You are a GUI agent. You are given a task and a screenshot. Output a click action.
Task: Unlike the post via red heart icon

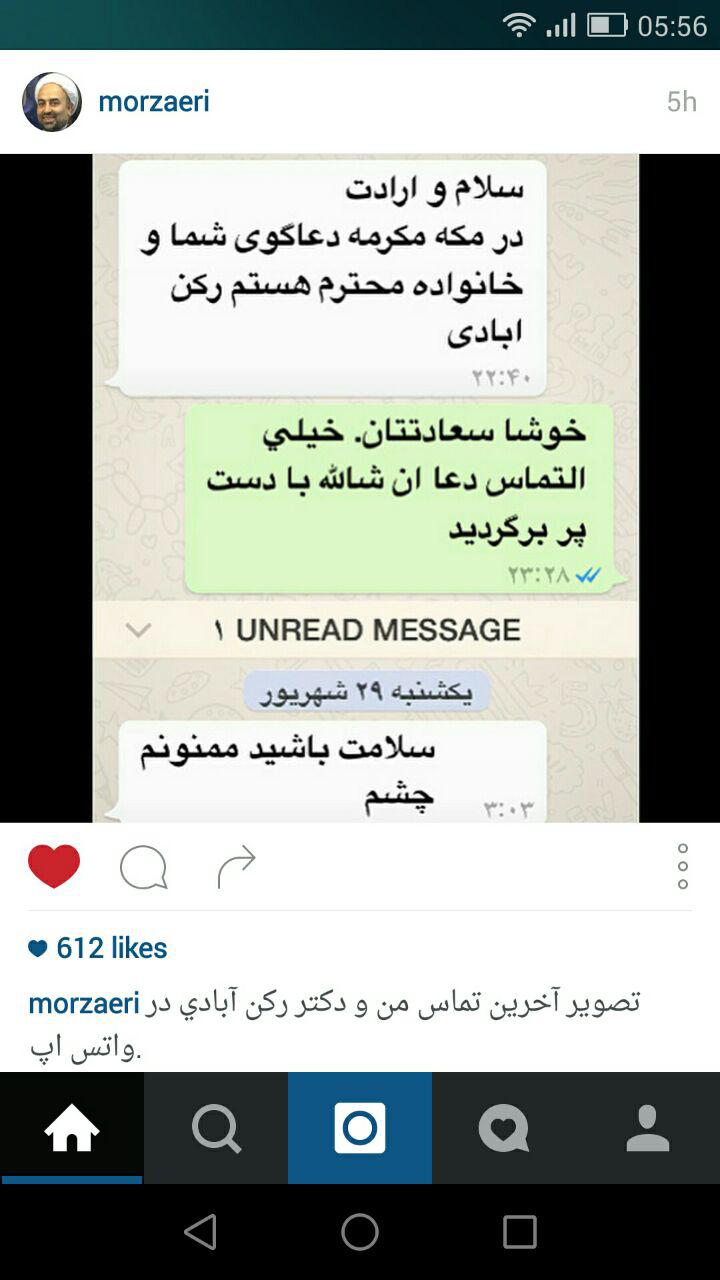(54, 867)
